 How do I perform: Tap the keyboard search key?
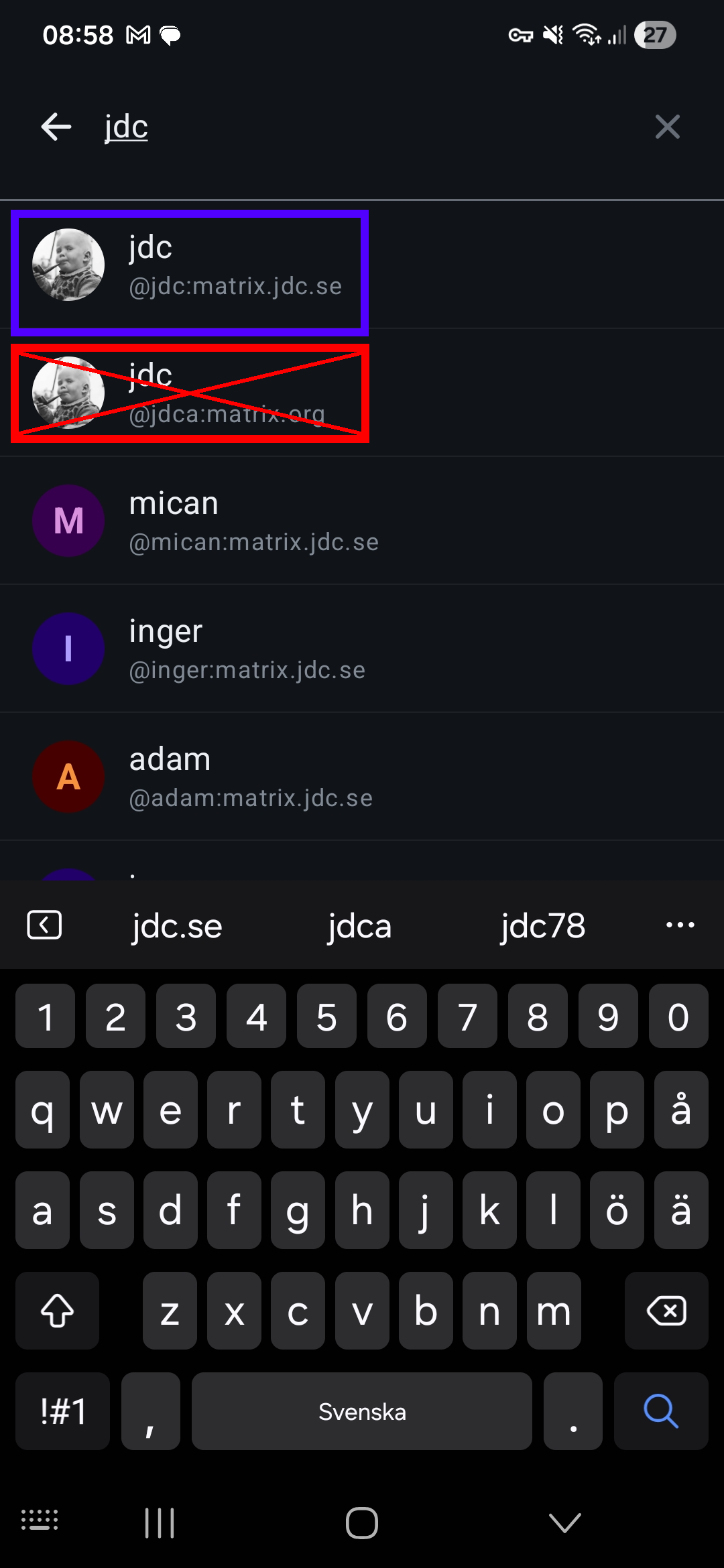660,1411
